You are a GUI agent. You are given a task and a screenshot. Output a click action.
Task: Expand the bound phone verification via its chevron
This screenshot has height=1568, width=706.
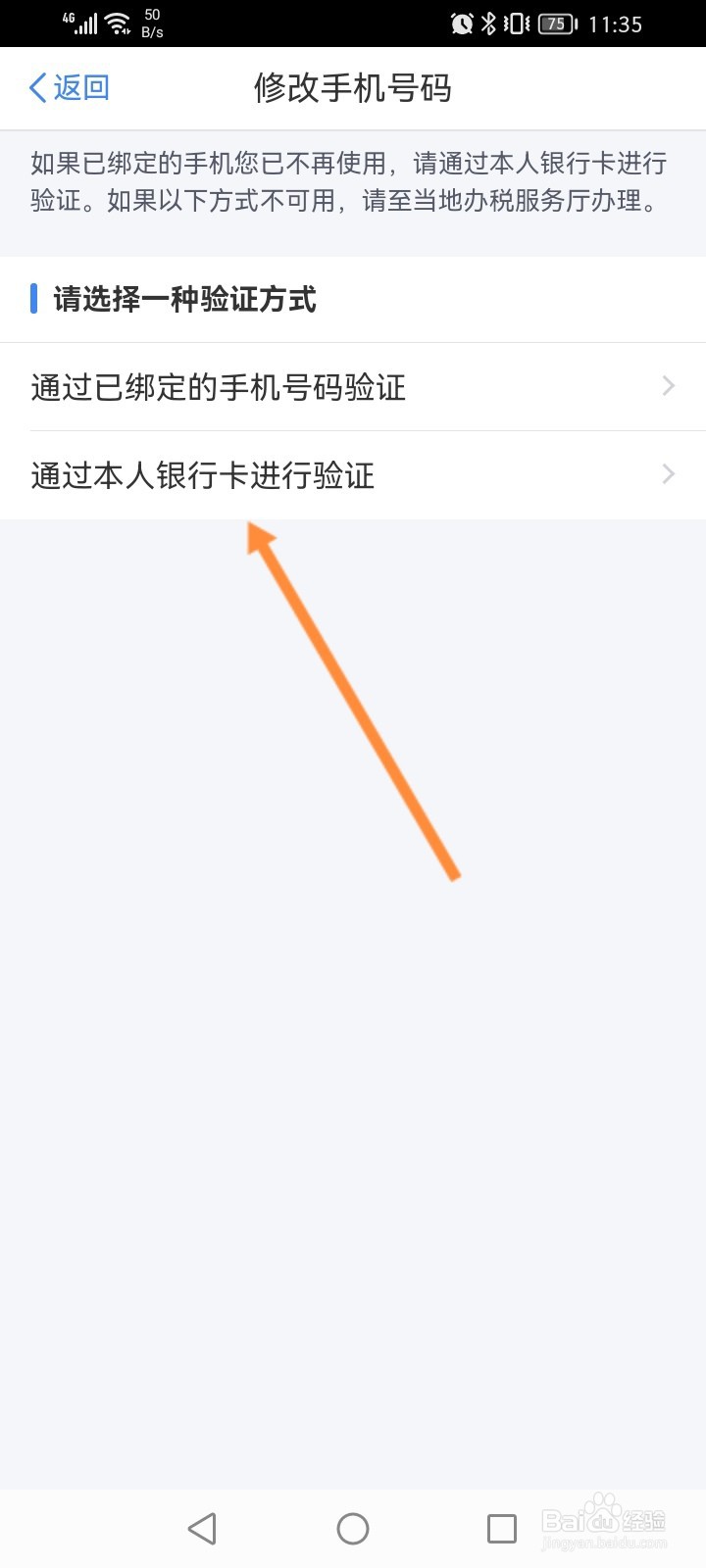click(668, 386)
